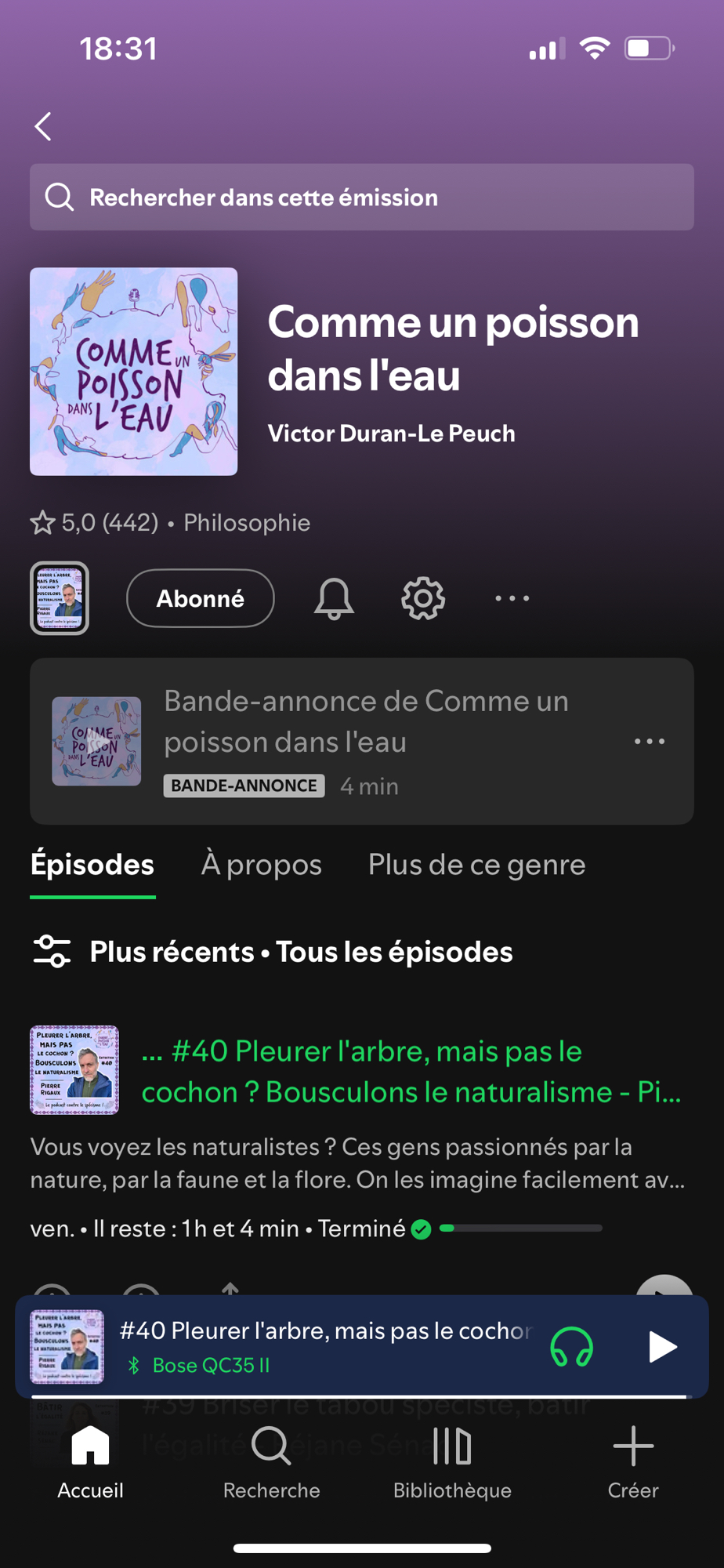Go back using the top arrow
724x1568 pixels.
coord(43,126)
